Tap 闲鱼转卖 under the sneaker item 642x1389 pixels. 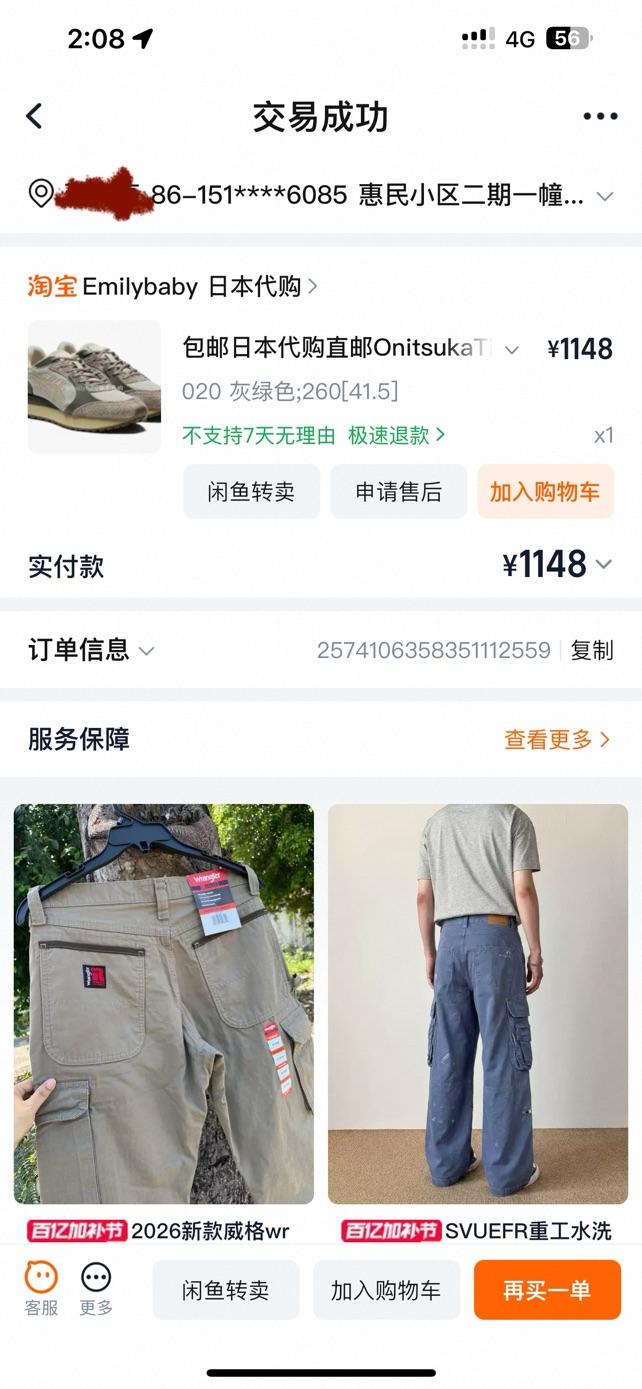point(251,491)
